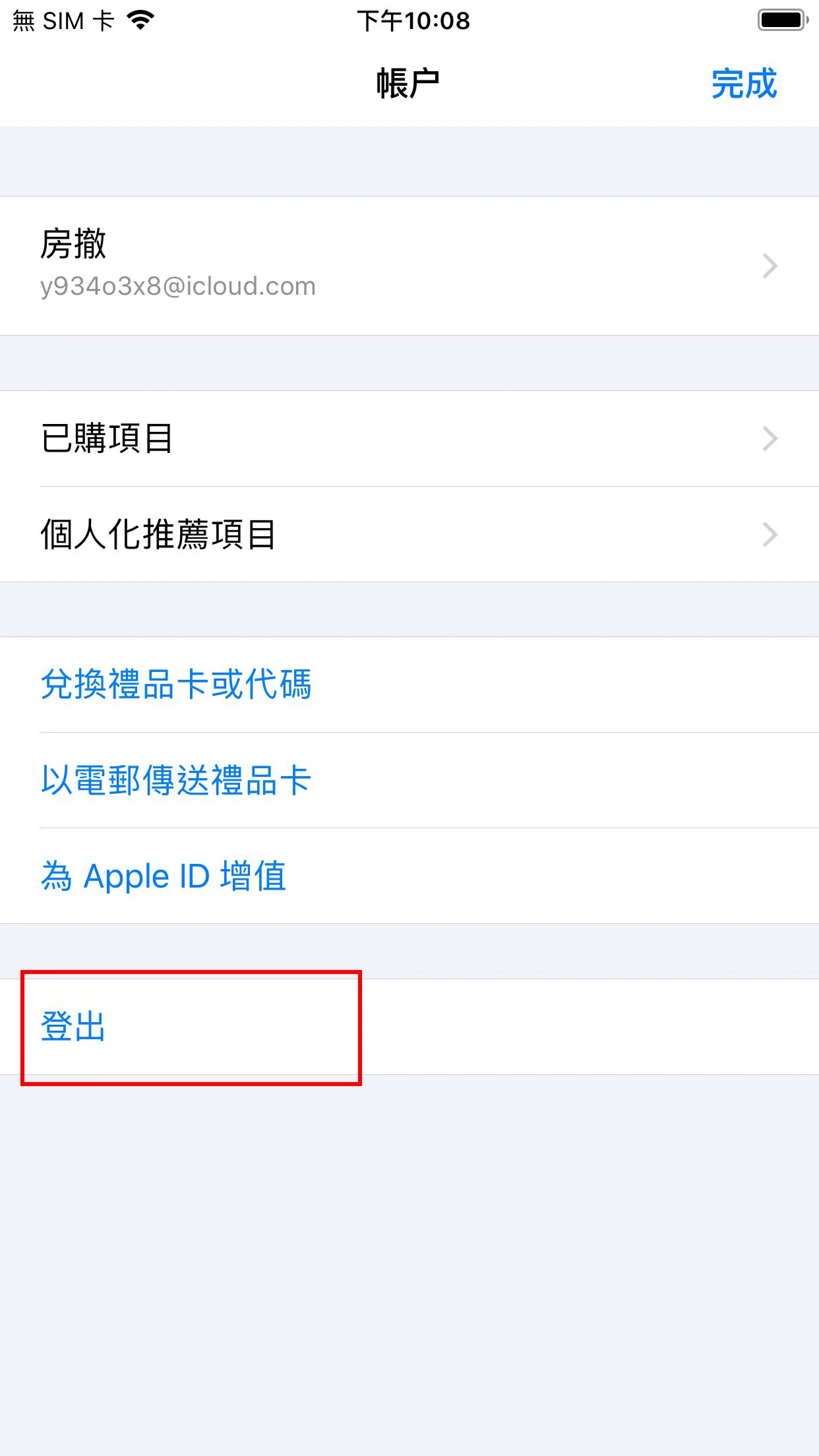Open 個人化推薦項目 settings
Screen dimensions: 819x1456
[x=409, y=534]
